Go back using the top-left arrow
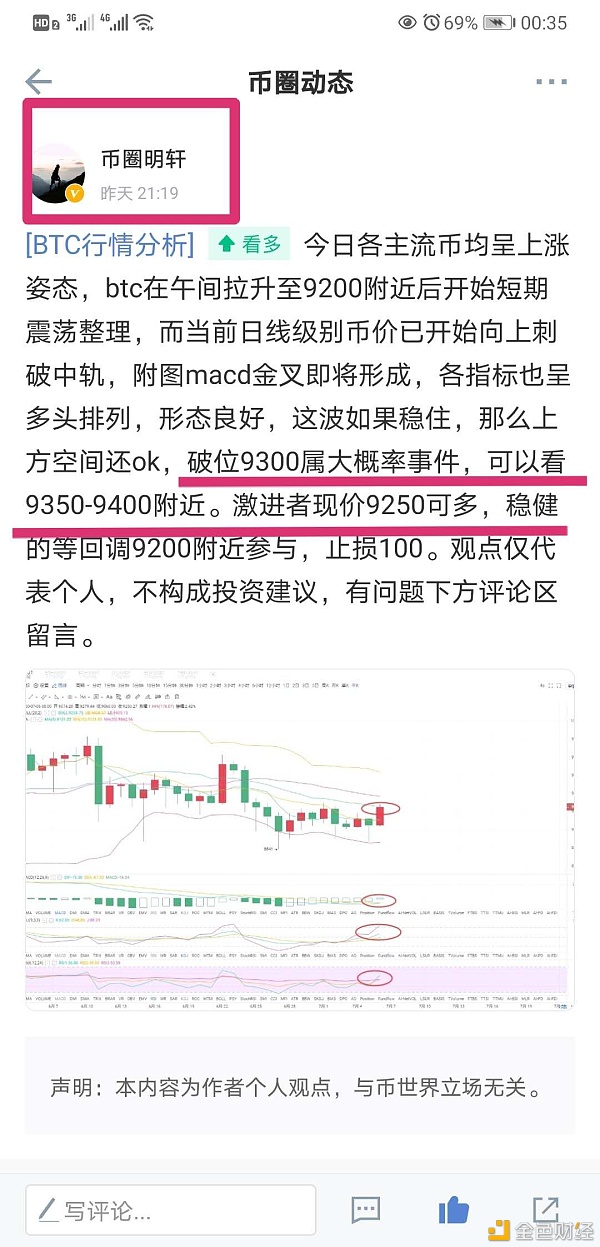Screen dimensions: 600x1247 (39, 82)
